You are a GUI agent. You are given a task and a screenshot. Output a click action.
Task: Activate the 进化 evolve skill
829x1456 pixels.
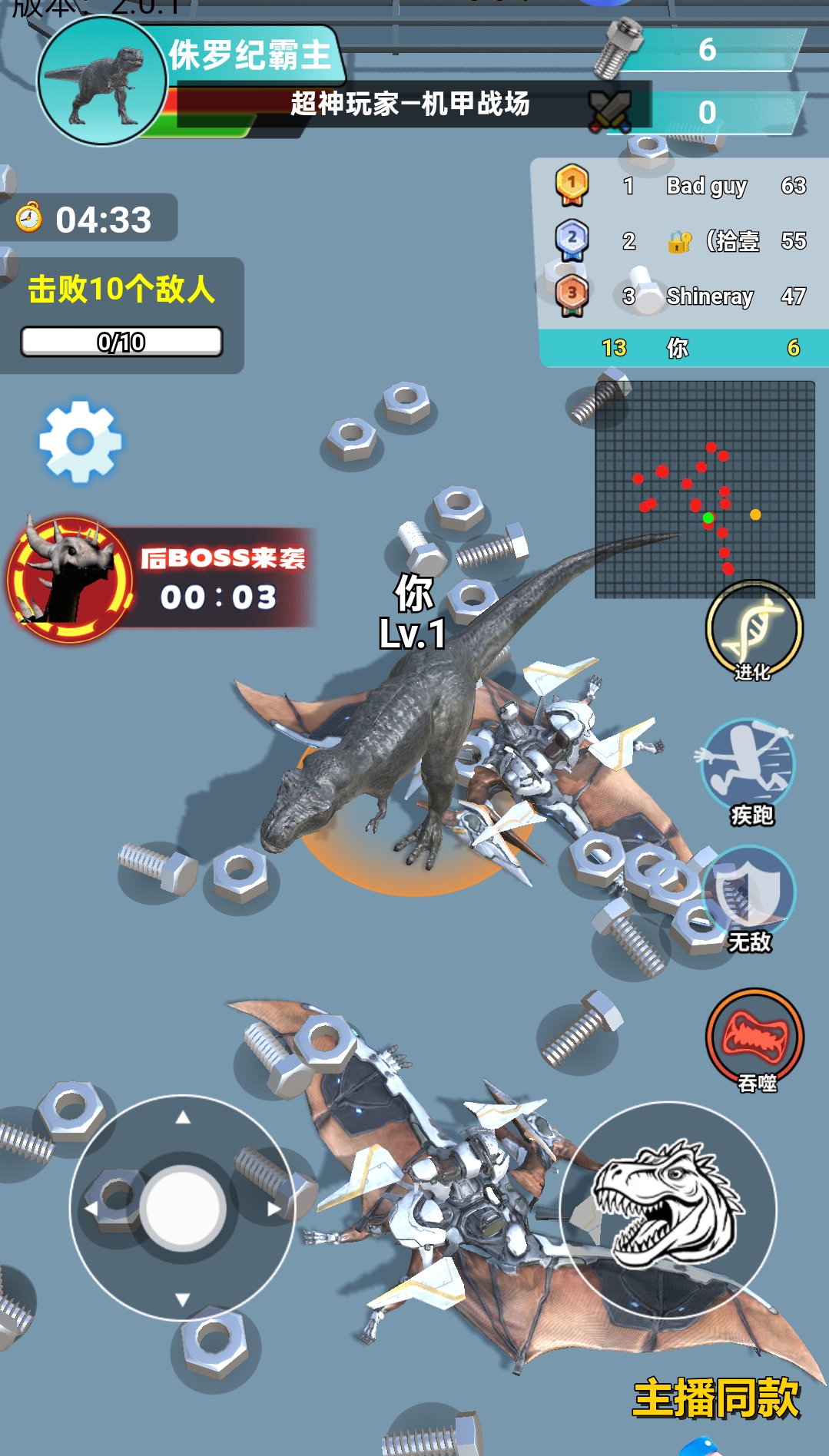[x=754, y=629]
